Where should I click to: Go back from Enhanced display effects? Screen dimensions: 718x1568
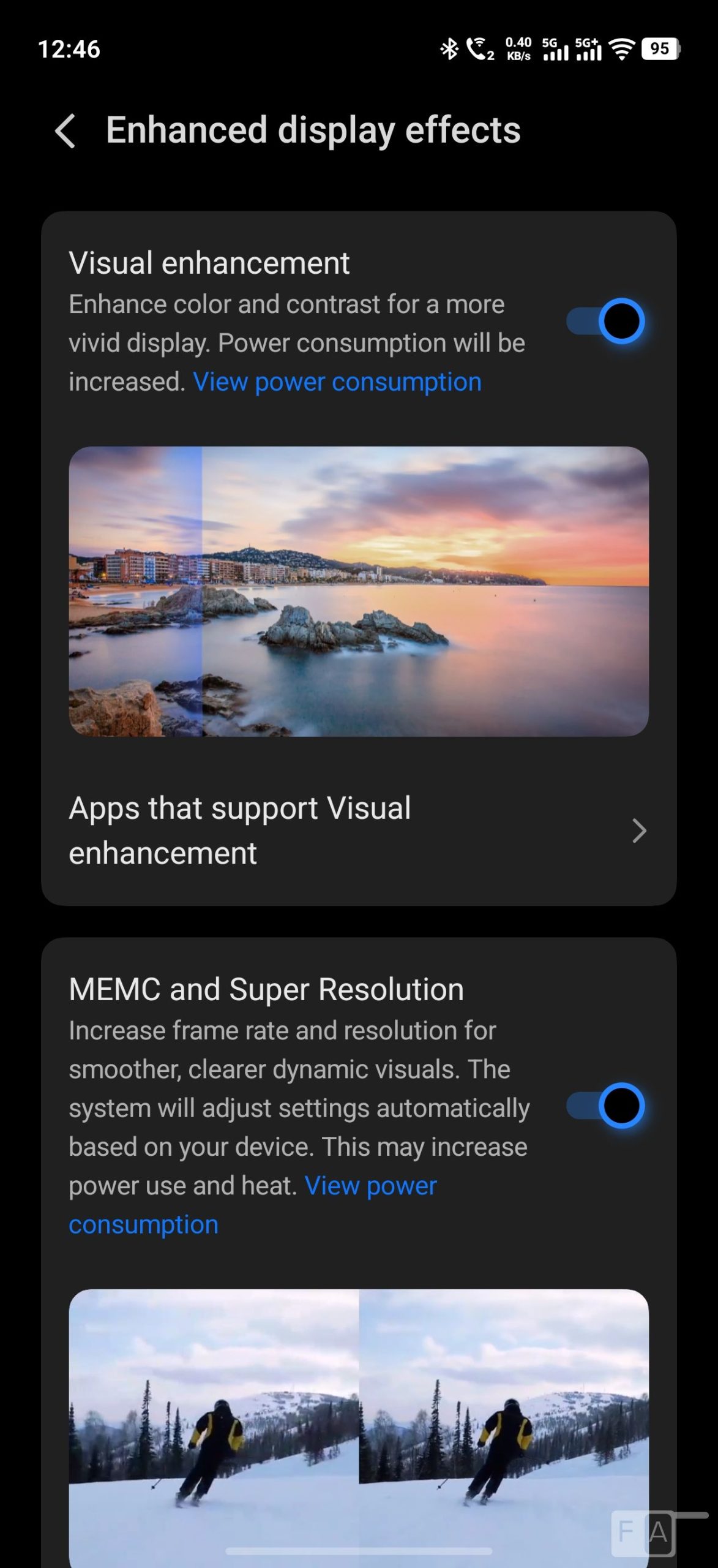pos(65,130)
